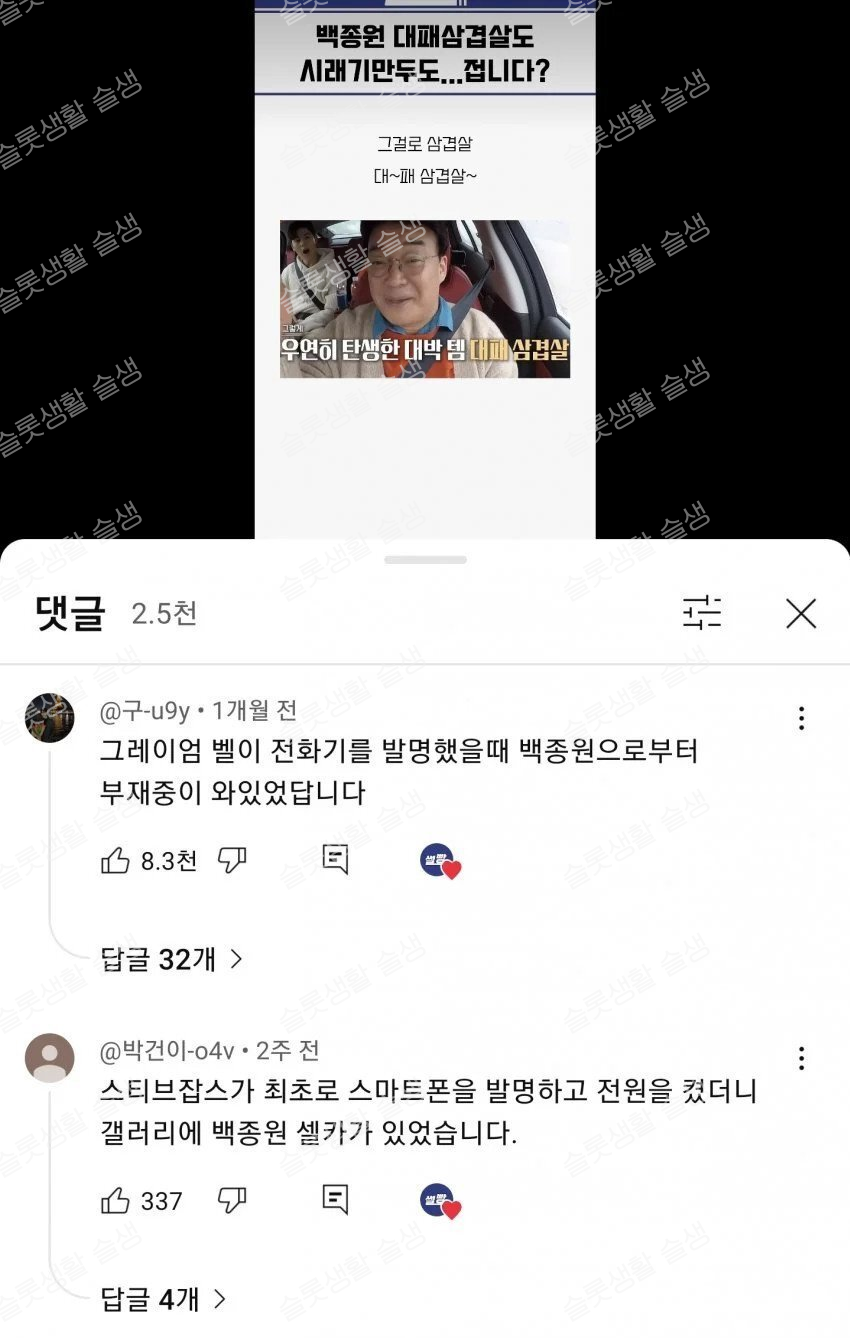The height and width of the screenshot is (1338, 850).
Task: Expand the 4 replies thread
Action: pyautogui.click(x=164, y=1299)
